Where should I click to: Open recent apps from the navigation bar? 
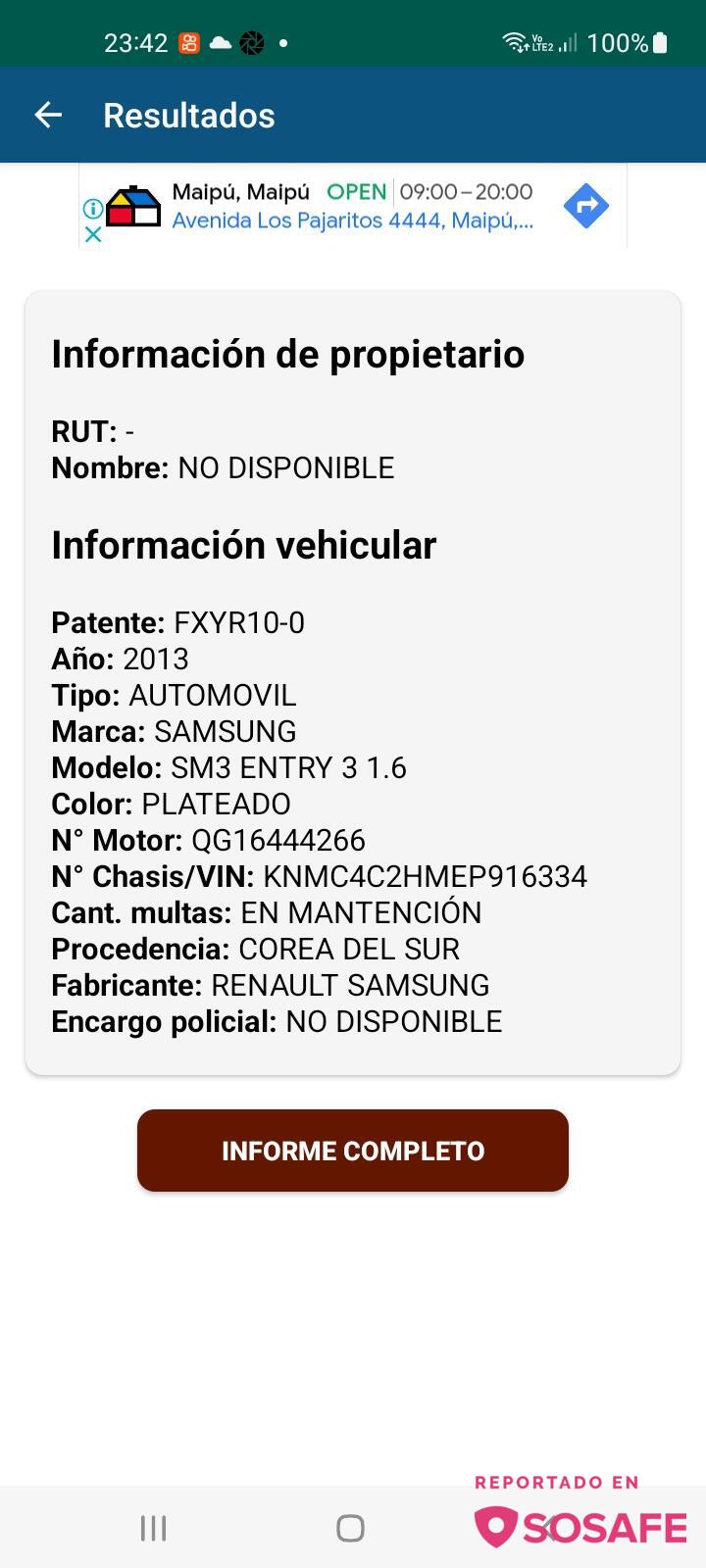coord(154,1528)
